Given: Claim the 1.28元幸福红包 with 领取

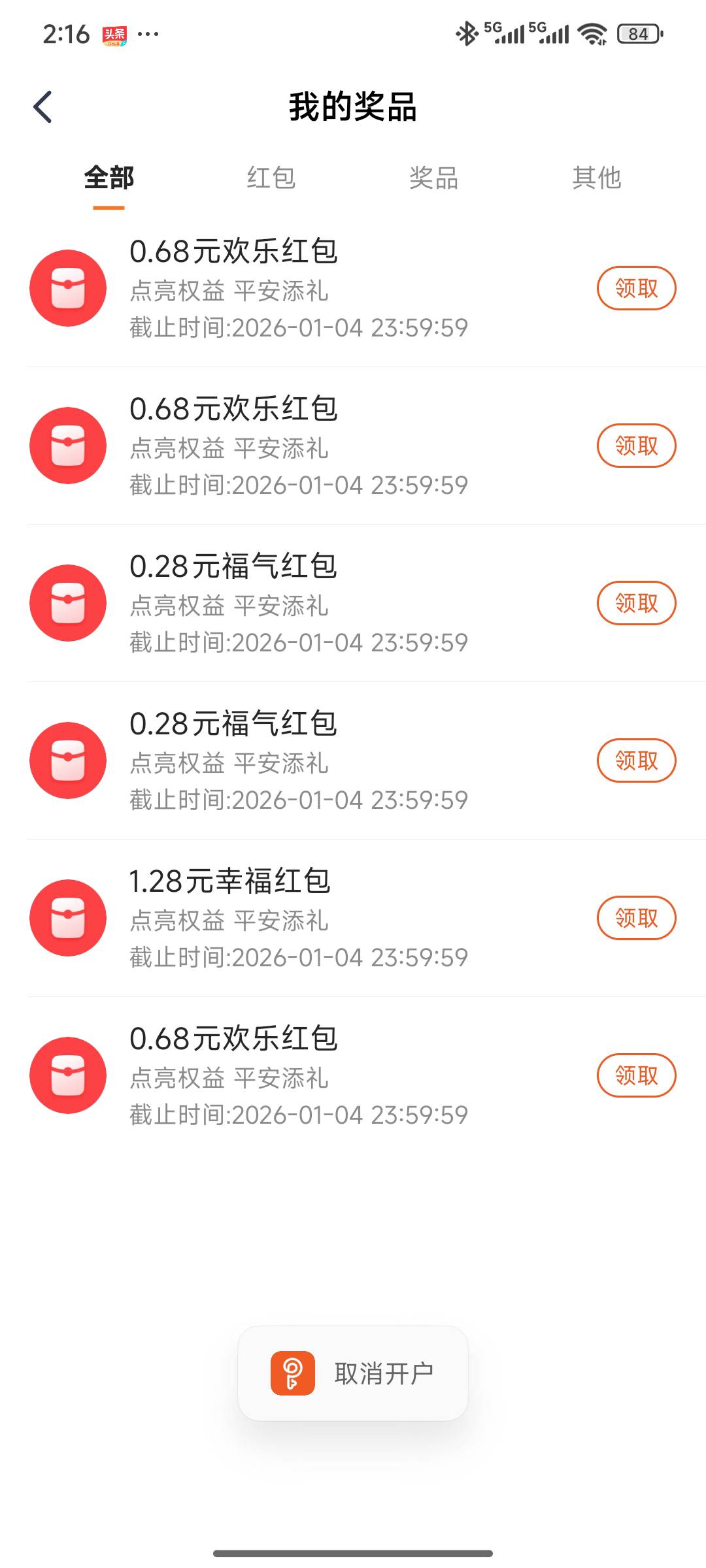Looking at the screenshot, I should tap(636, 918).
